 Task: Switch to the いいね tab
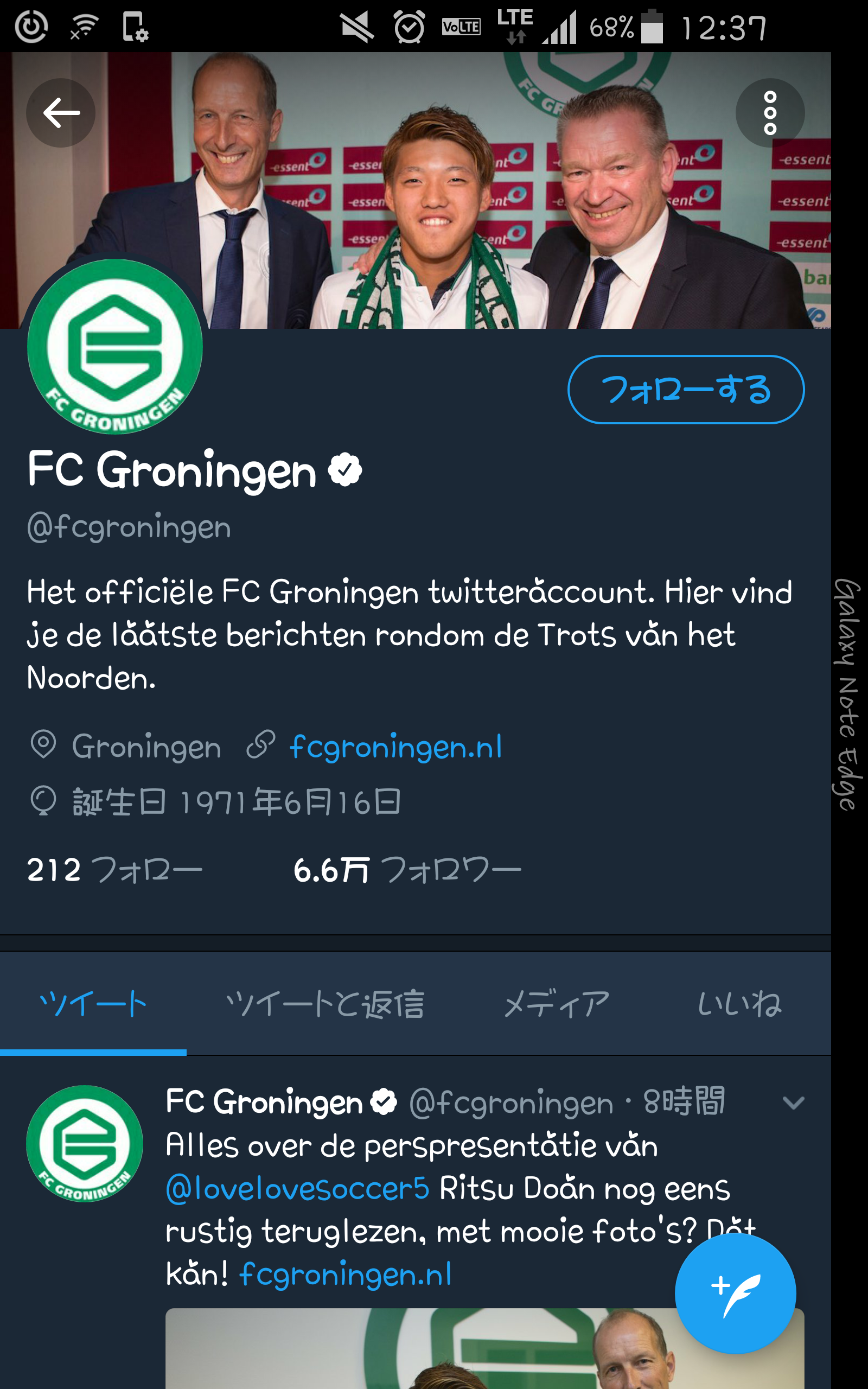(739, 1004)
